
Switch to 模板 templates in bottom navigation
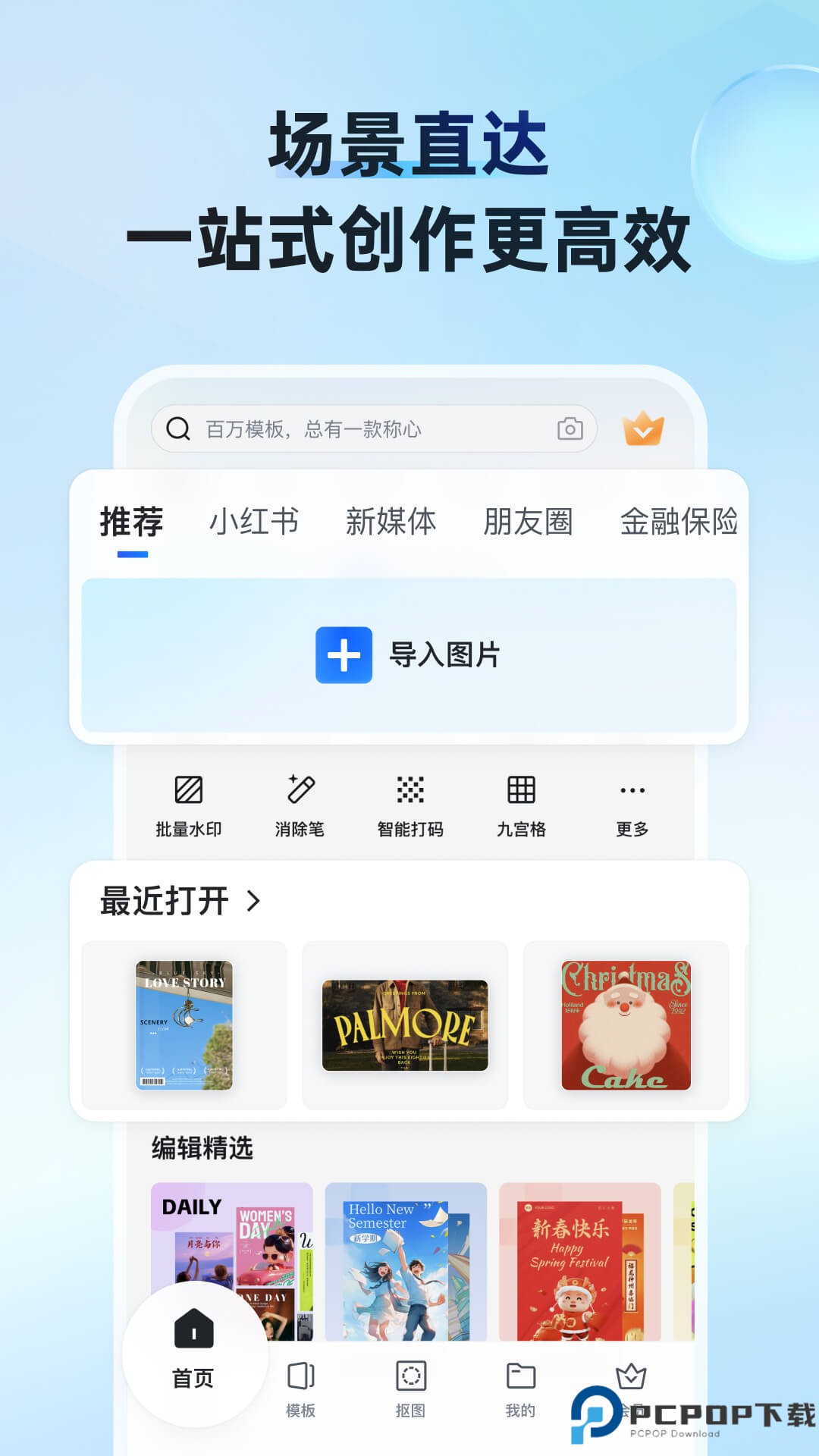300,1388
